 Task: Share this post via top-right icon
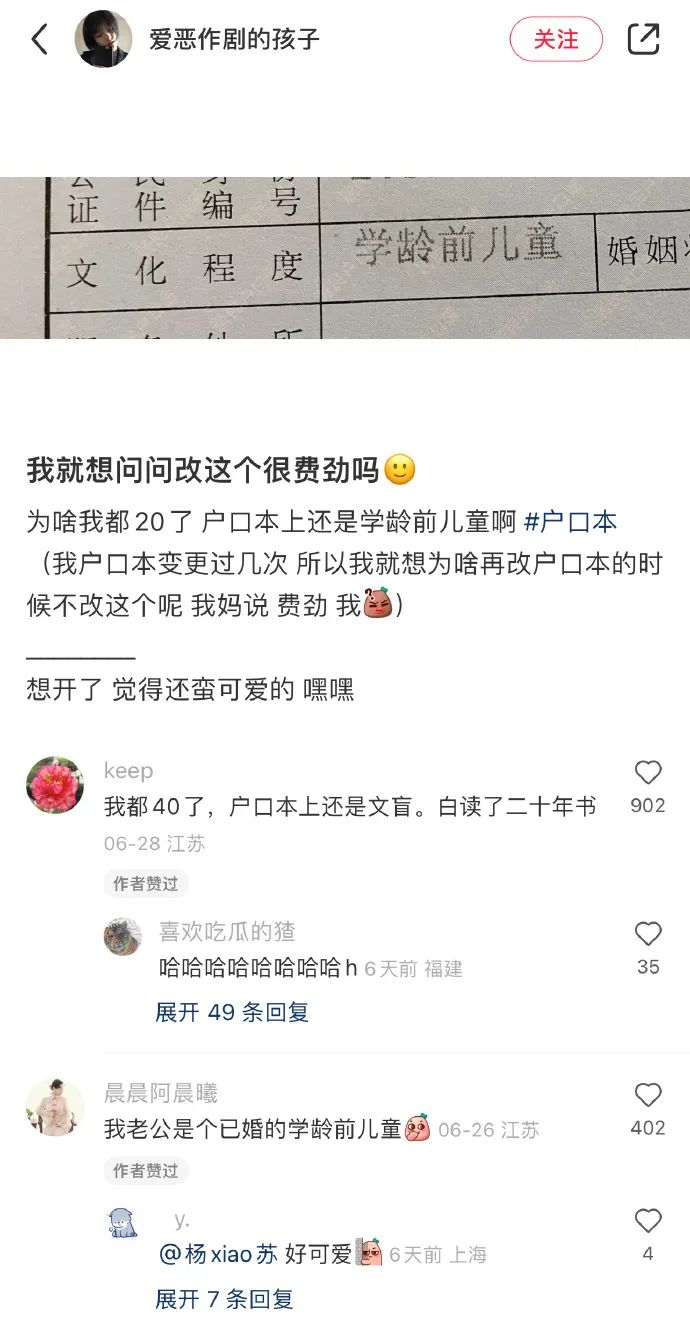point(643,40)
